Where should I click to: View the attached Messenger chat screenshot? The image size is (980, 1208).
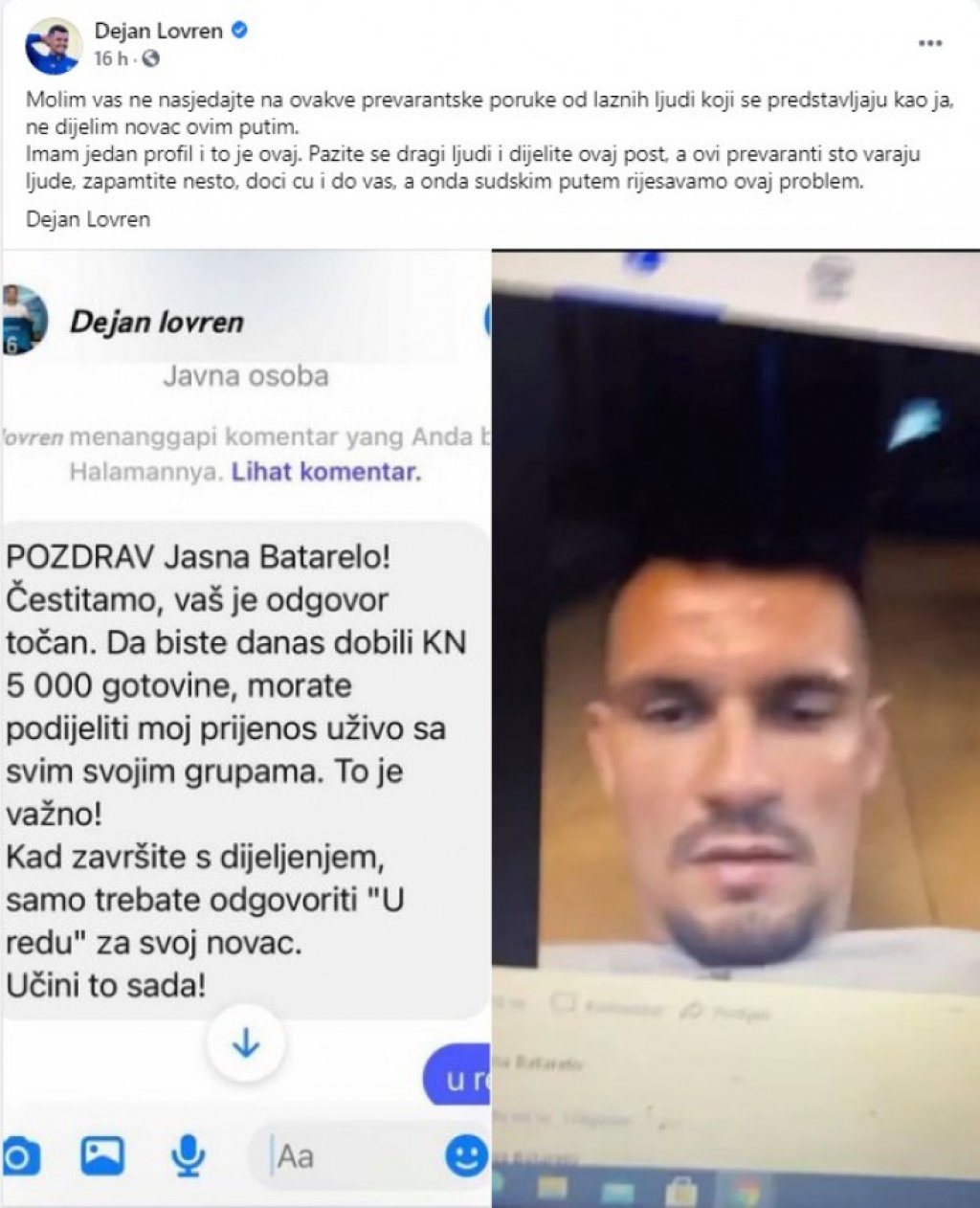(x=245, y=727)
